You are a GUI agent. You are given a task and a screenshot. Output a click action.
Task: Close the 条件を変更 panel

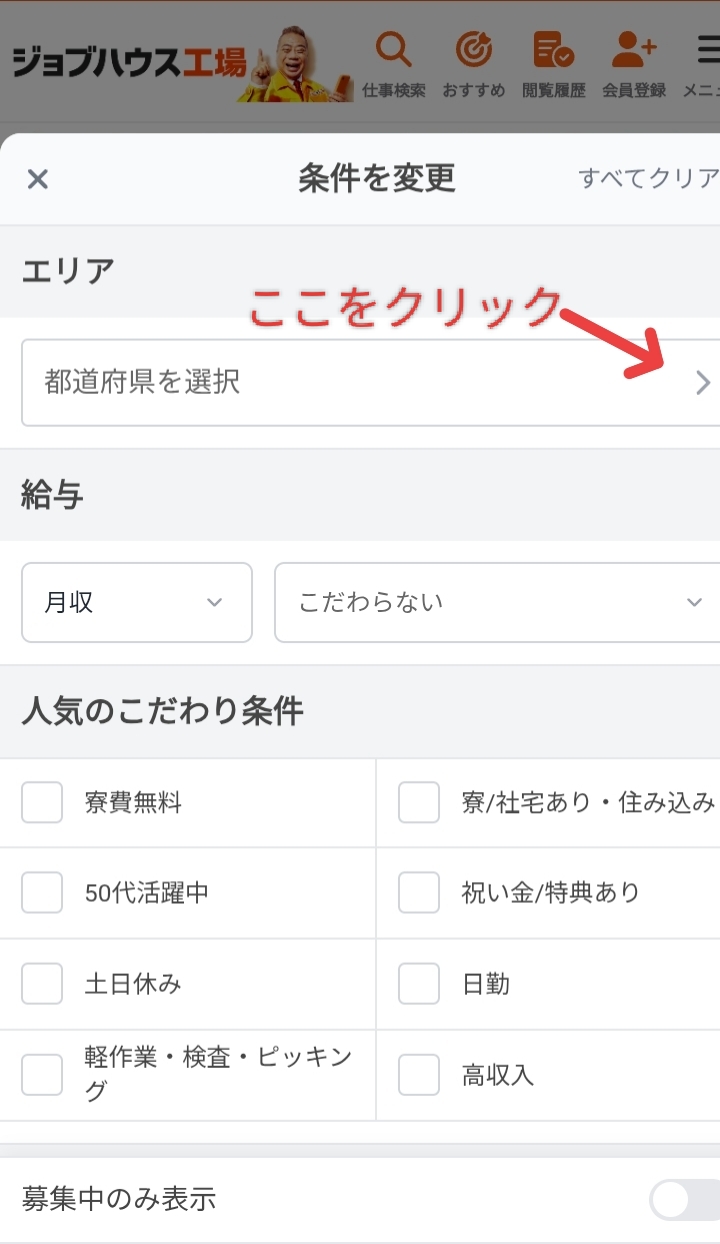coord(37,179)
